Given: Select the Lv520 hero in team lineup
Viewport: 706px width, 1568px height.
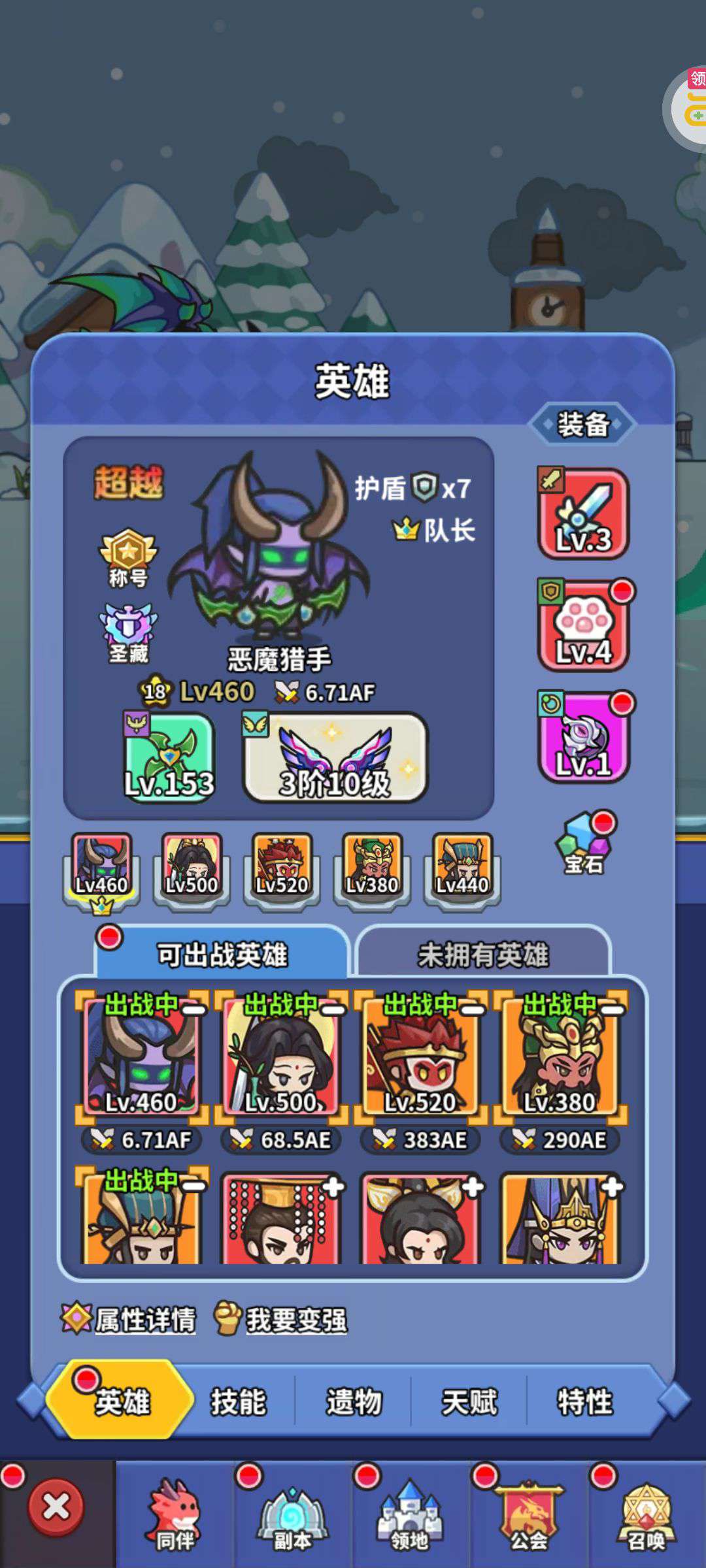Looking at the screenshot, I should [282, 866].
